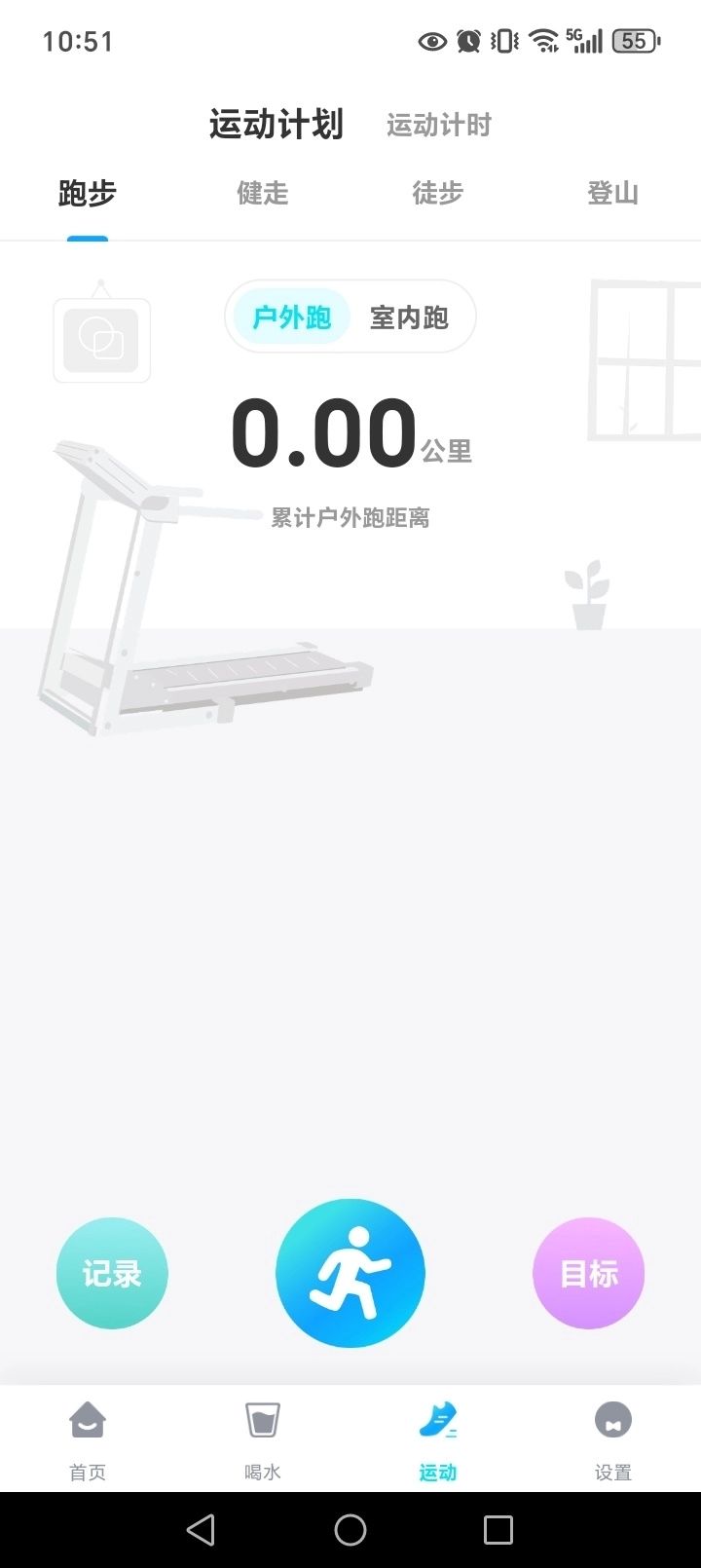
Task: Select 户外跑 mode
Action: (x=291, y=317)
